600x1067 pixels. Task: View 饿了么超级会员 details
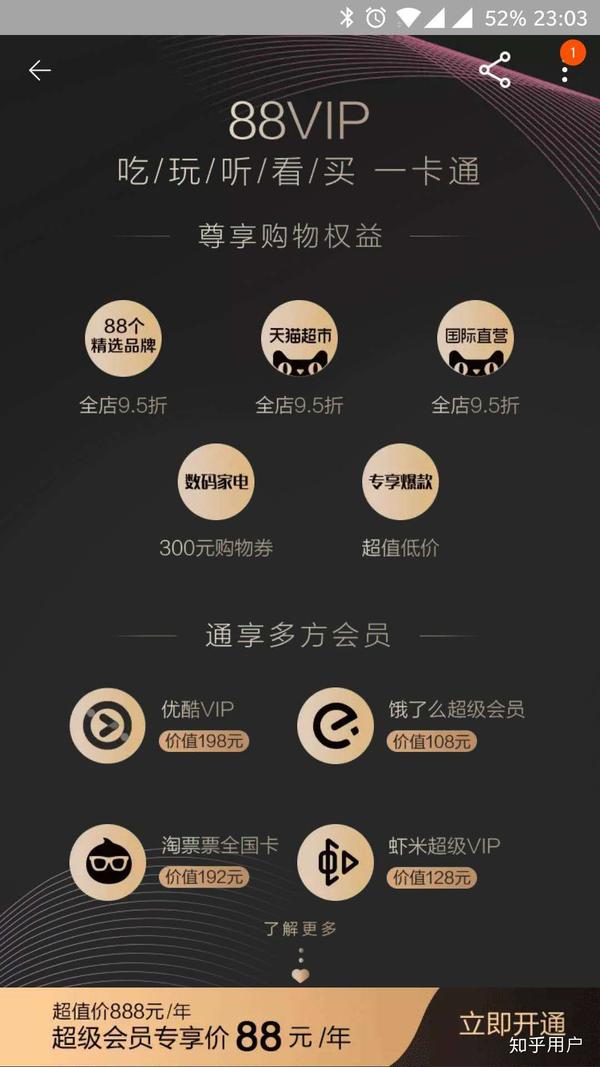(x=335, y=726)
